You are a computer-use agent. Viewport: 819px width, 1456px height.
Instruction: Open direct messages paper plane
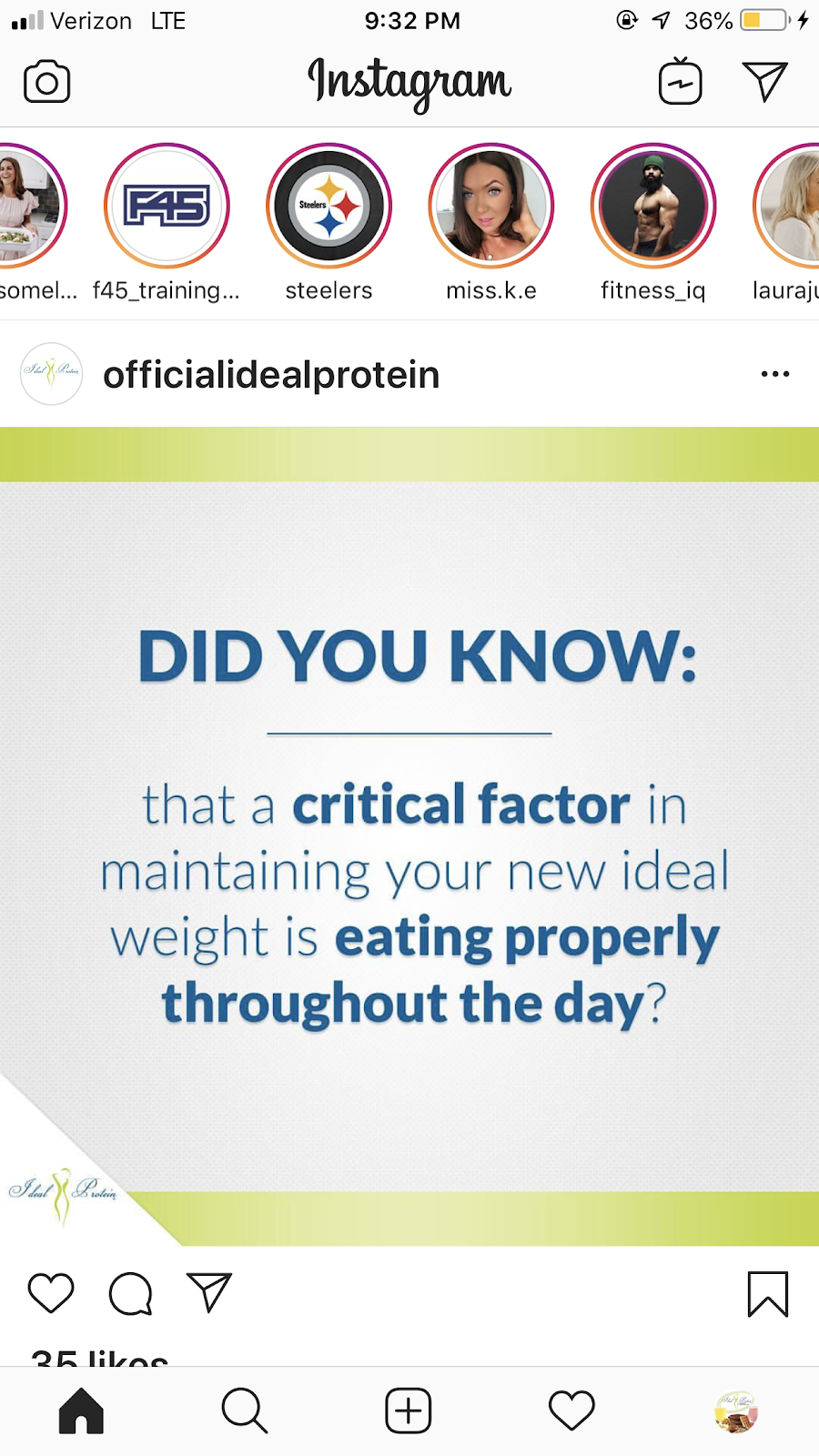[x=764, y=82]
